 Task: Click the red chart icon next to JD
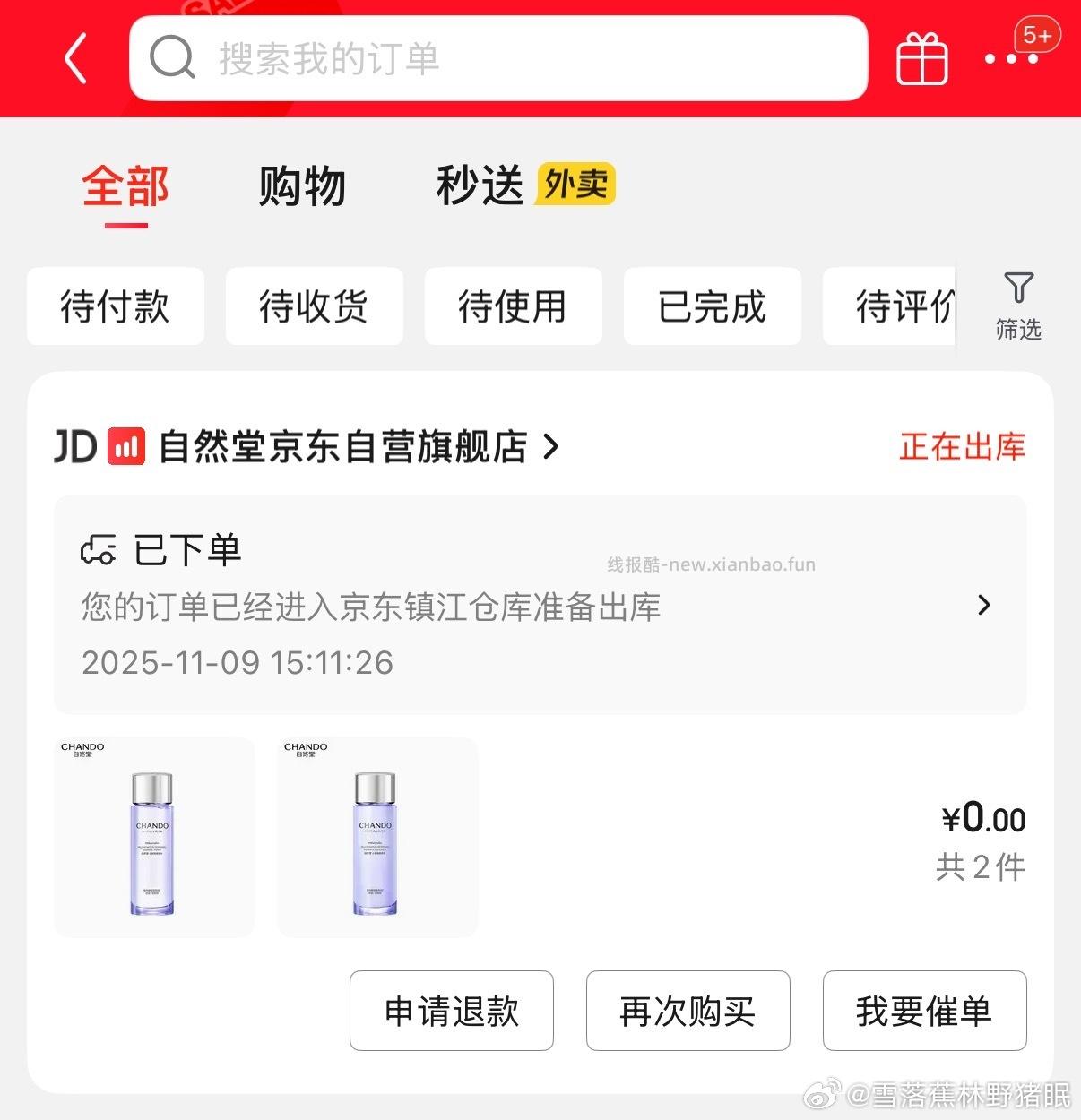[x=126, y=446]
